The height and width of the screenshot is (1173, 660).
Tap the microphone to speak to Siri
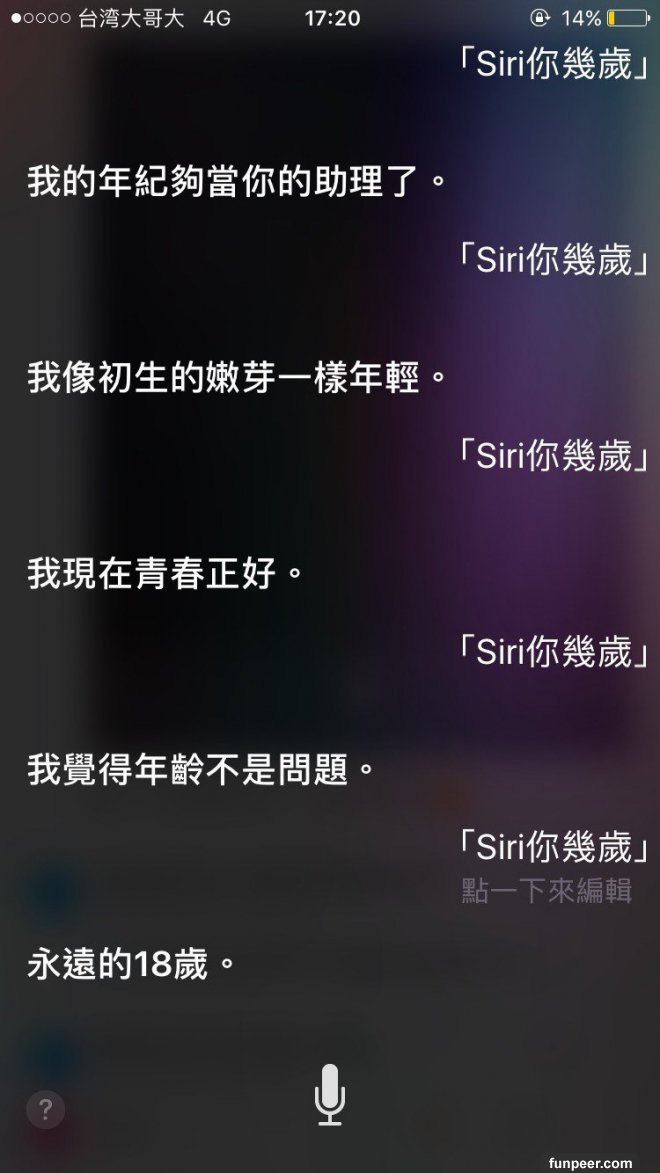pyautogui.click(x=329, y=1094)
